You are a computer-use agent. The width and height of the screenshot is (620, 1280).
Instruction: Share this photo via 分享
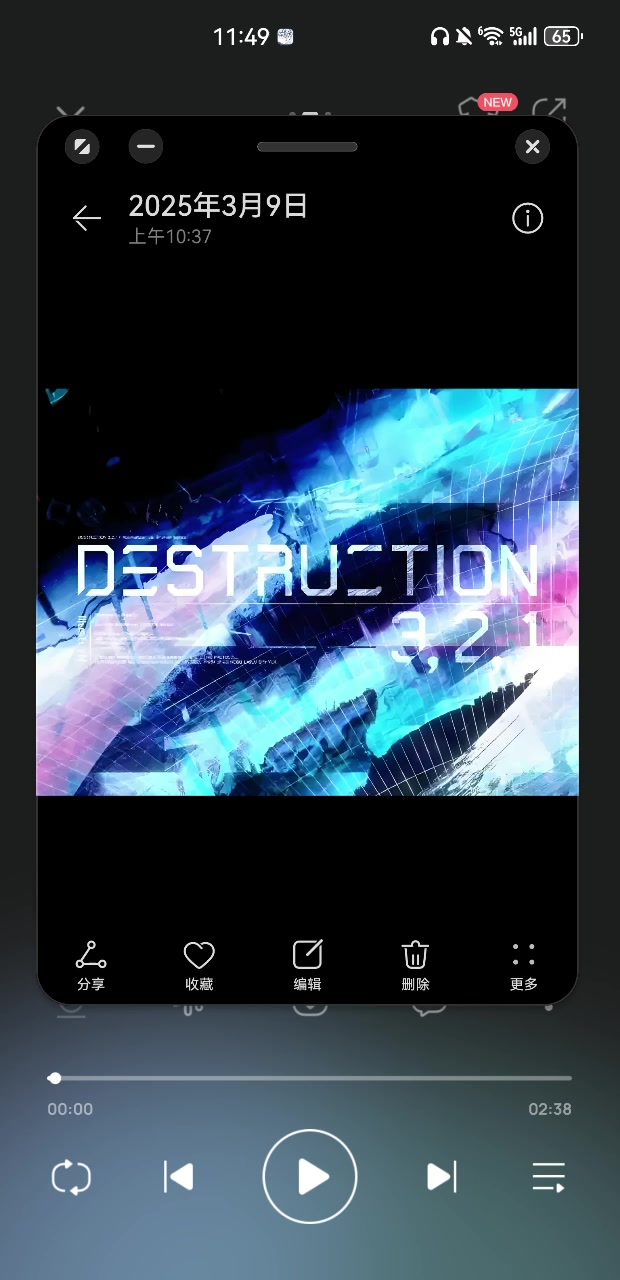(x=91, y=966)
